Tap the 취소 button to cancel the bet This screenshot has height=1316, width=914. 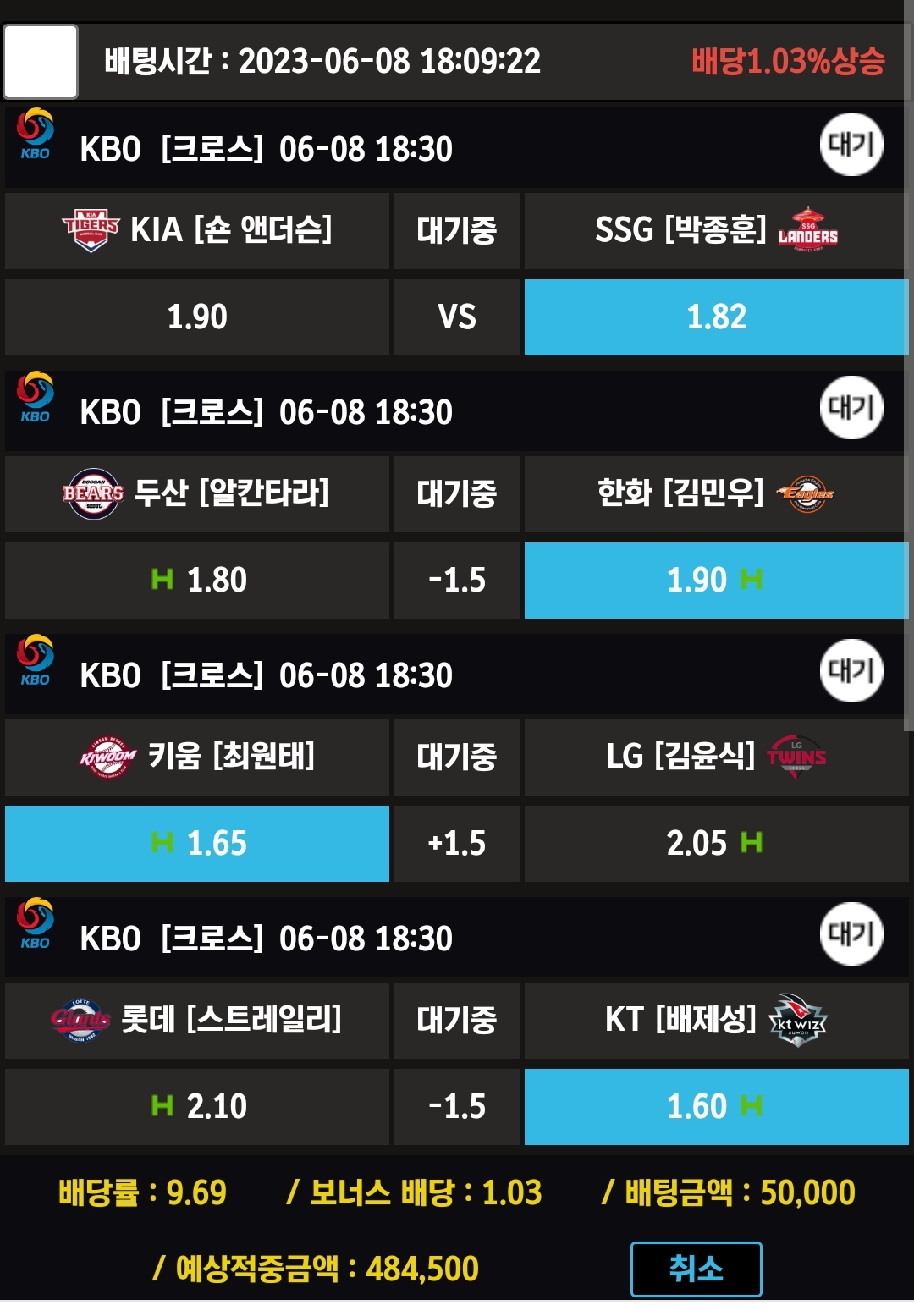coord(696,1269)
